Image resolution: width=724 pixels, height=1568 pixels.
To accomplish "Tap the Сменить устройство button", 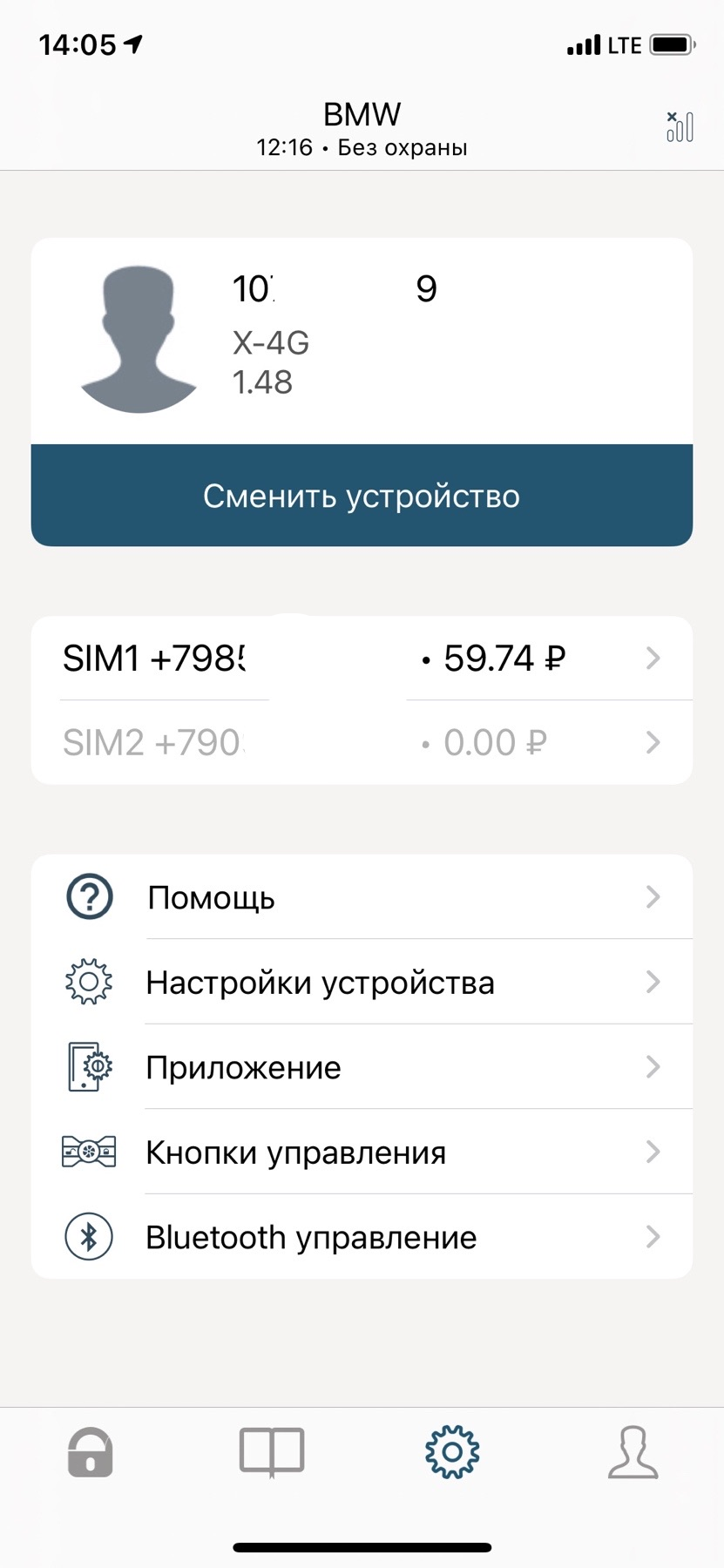I will coord(362,496).
